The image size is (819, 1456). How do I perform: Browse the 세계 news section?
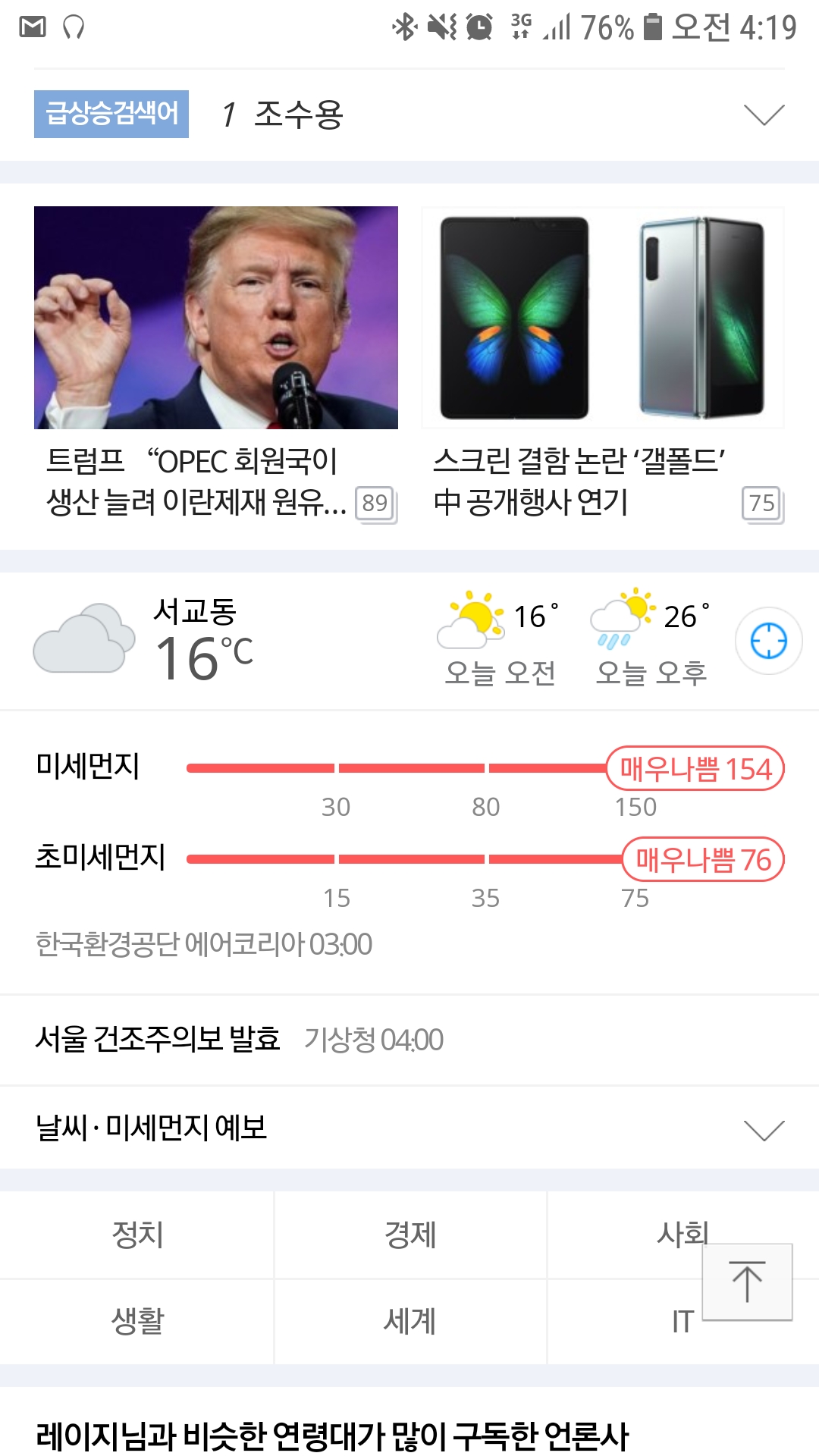[x=409, y=1321]
